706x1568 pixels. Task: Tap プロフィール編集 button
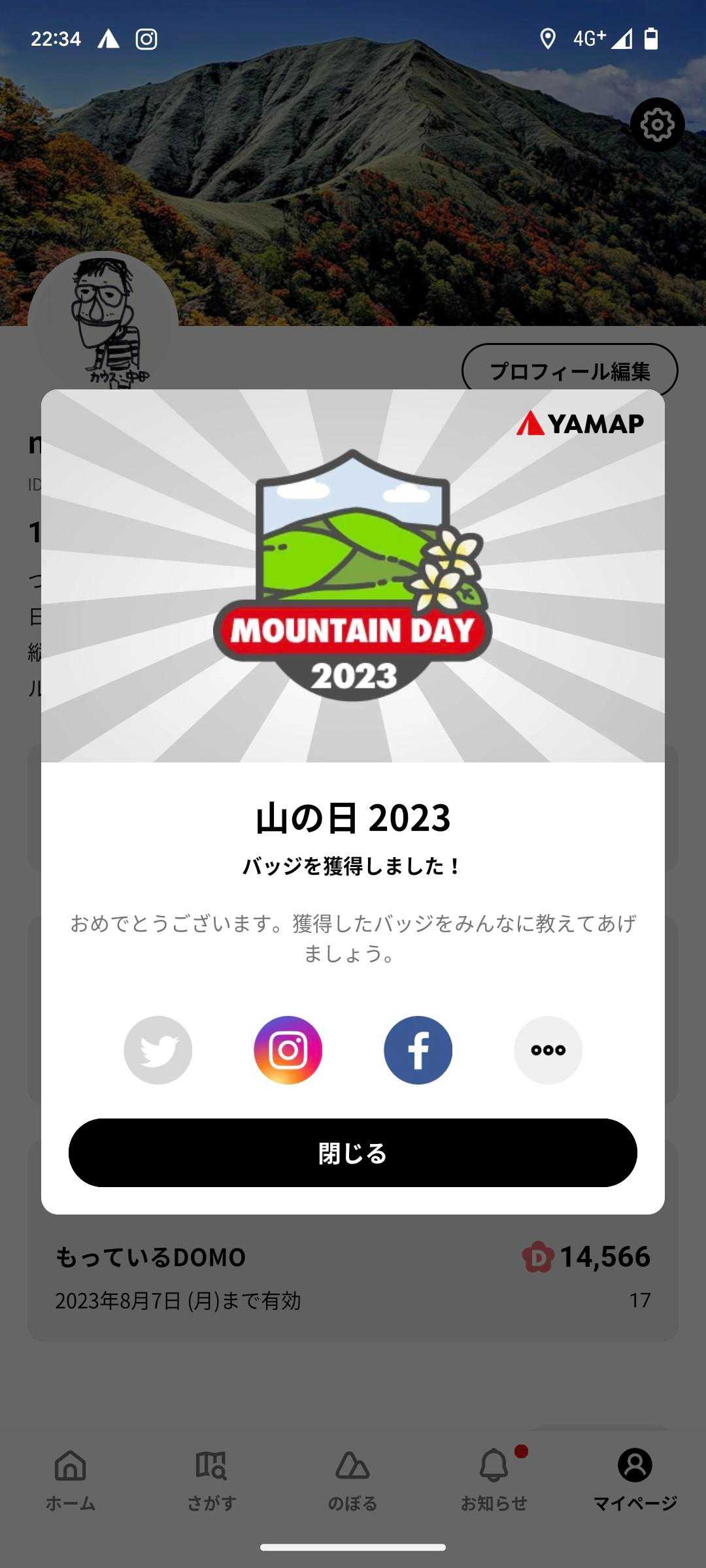(569, 370)
